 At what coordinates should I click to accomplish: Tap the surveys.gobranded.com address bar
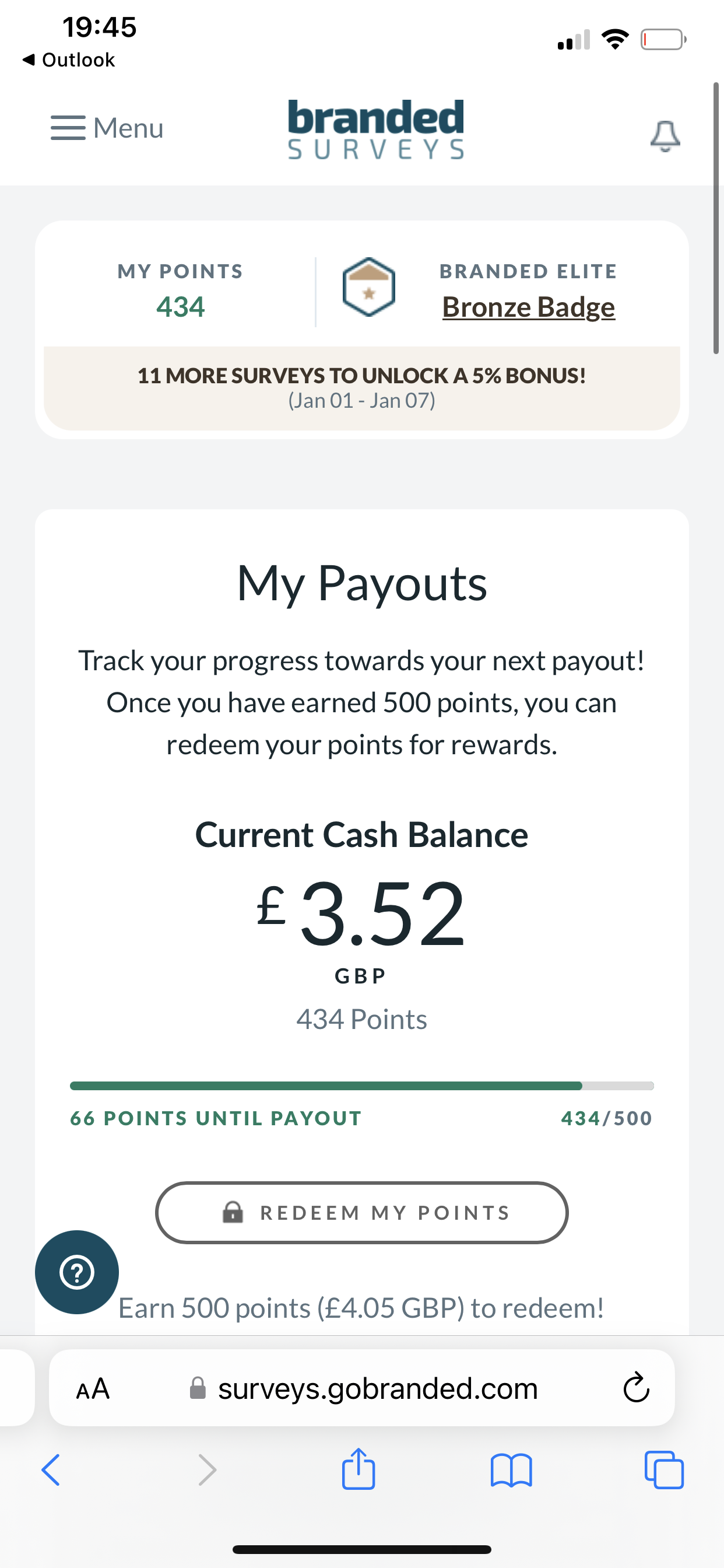pyautogui.click(x=377, y=1388)
